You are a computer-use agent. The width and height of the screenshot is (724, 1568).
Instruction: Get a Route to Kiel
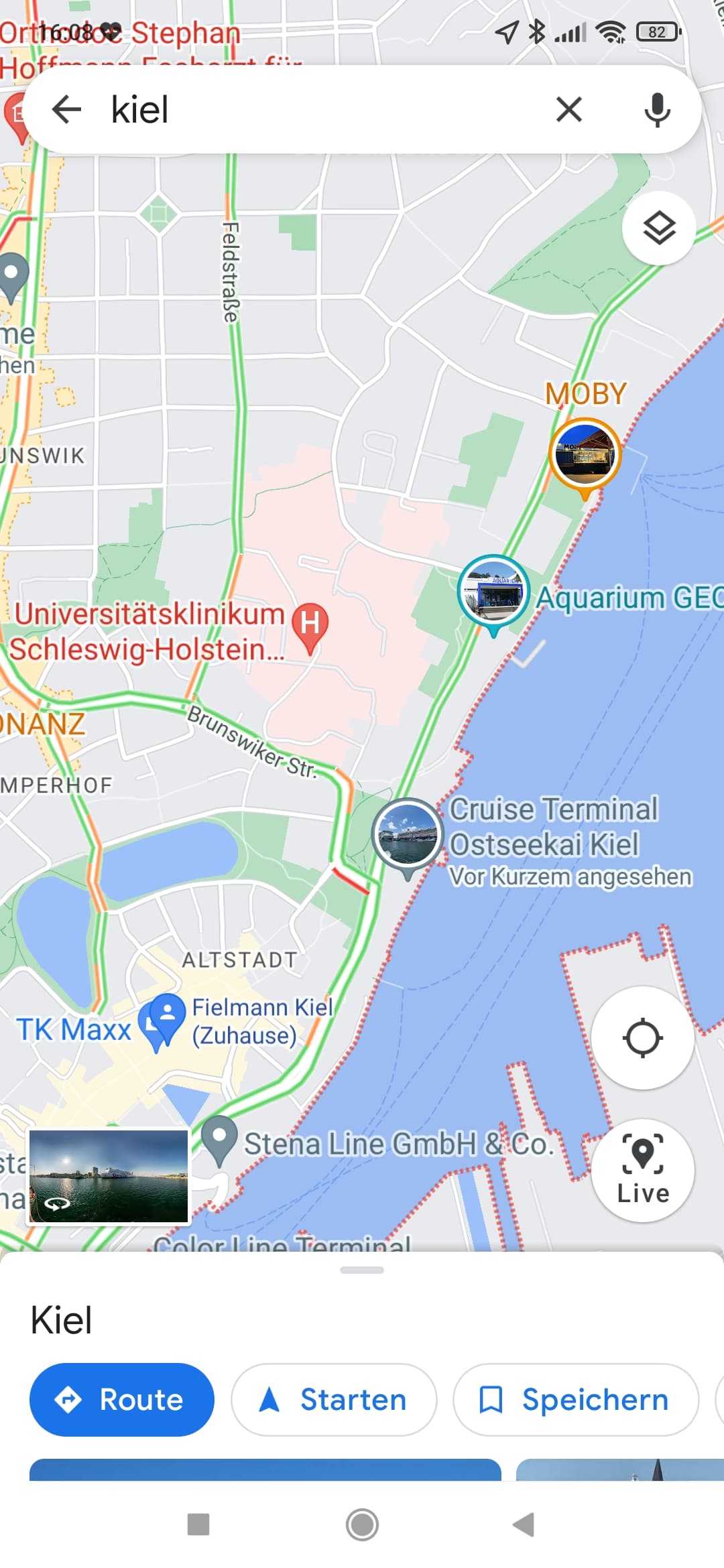122,1400
